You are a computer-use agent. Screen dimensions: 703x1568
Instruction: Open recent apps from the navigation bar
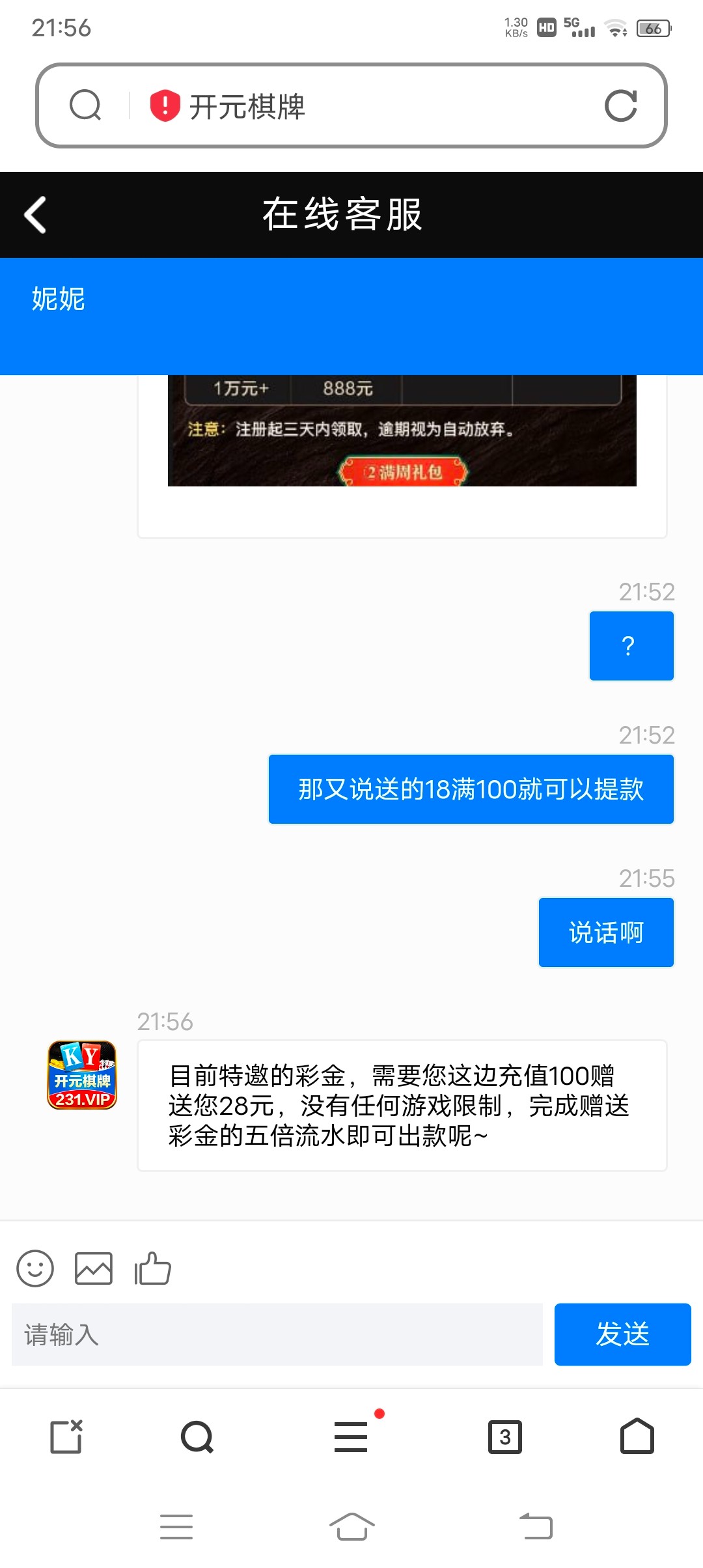(x=176, y=1526)
